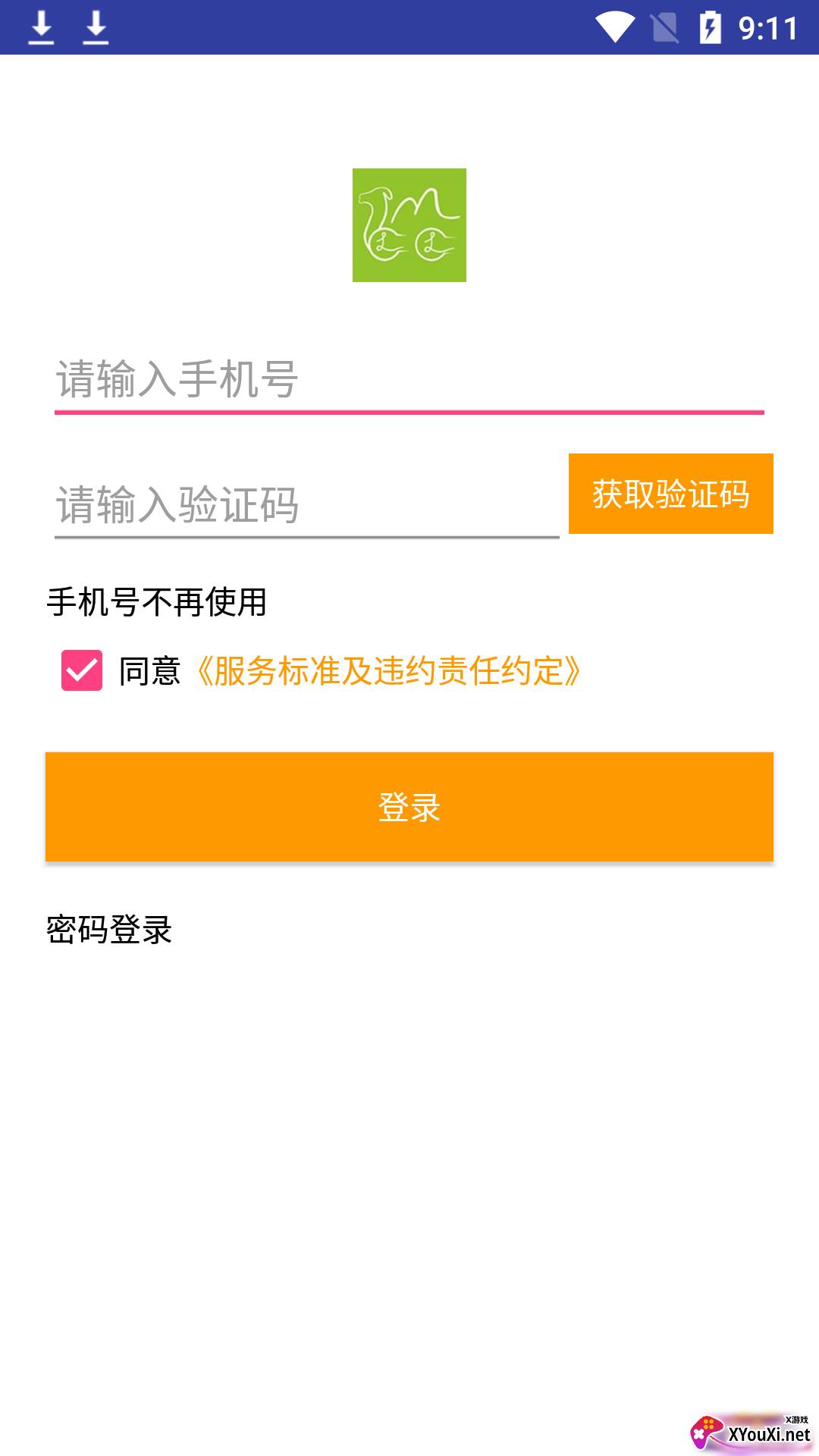Open the 手机号不再使用 option

[157, 602]
